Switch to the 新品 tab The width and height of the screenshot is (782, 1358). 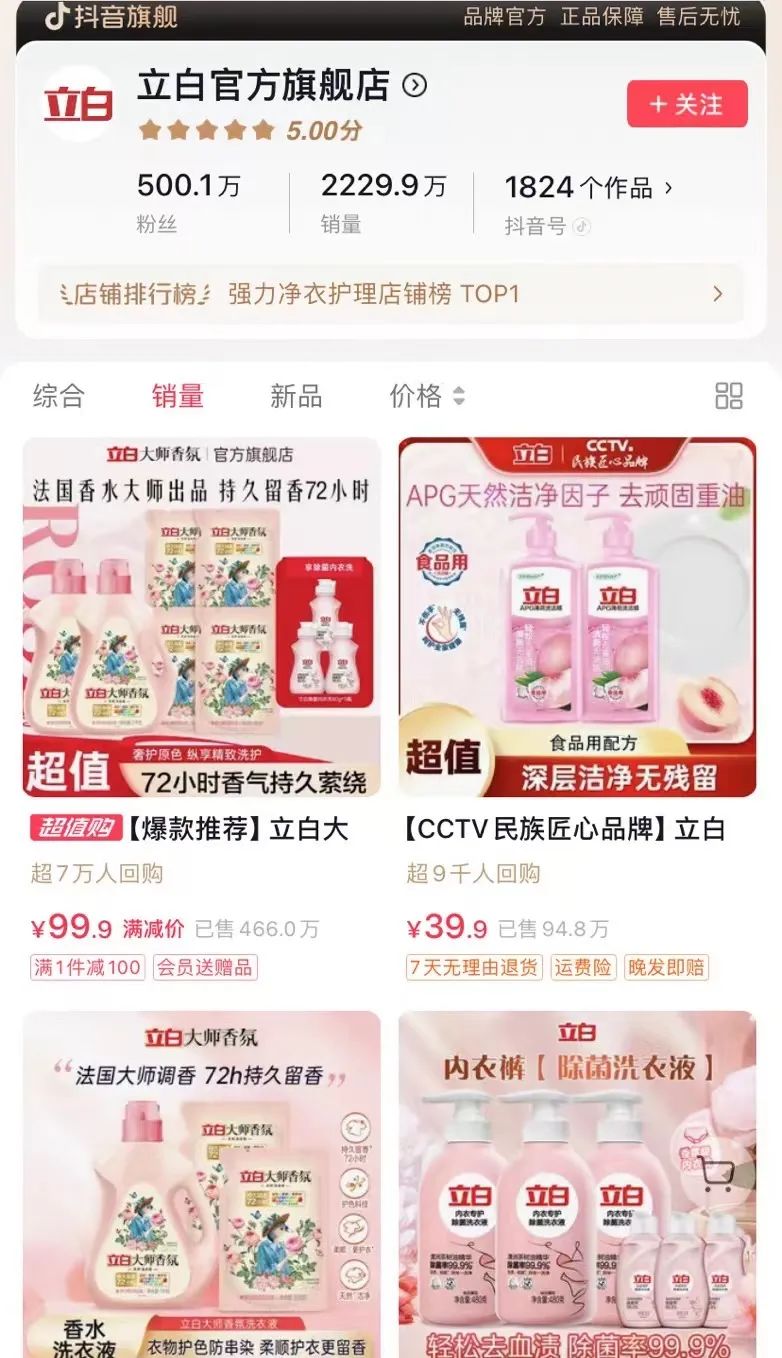296,396
